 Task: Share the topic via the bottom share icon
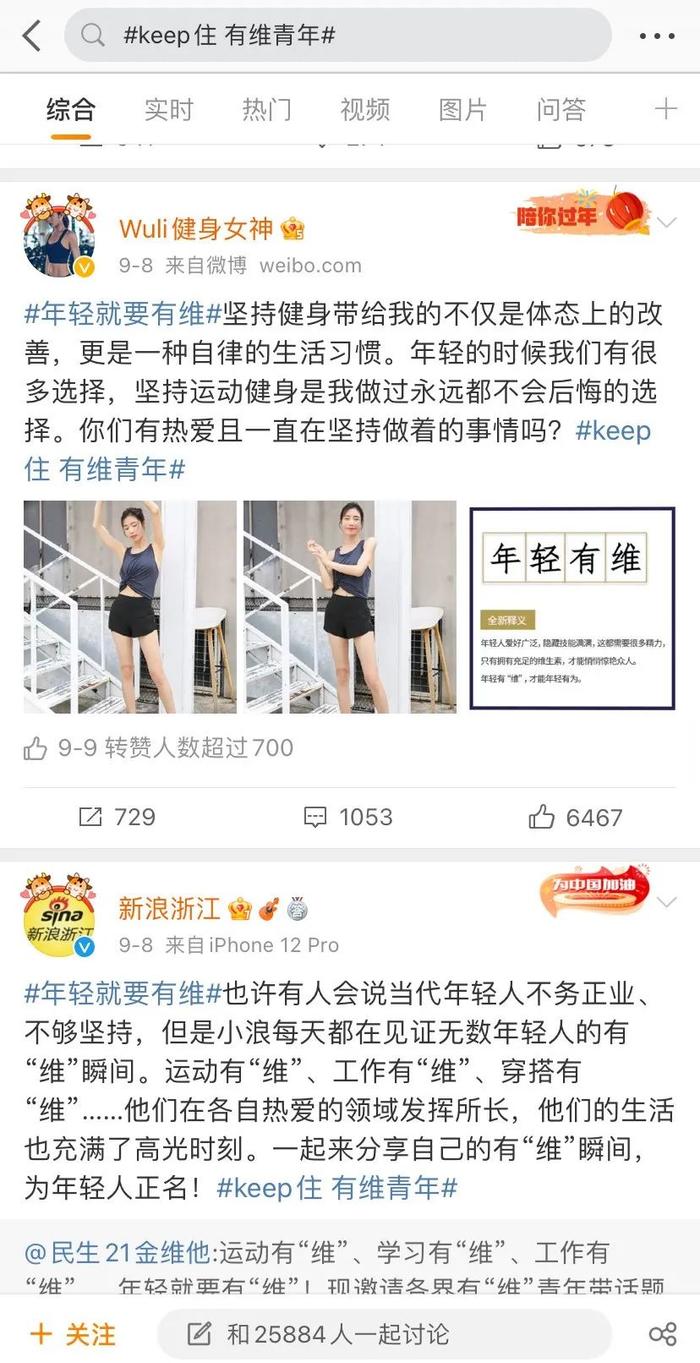coord(663,1334)
